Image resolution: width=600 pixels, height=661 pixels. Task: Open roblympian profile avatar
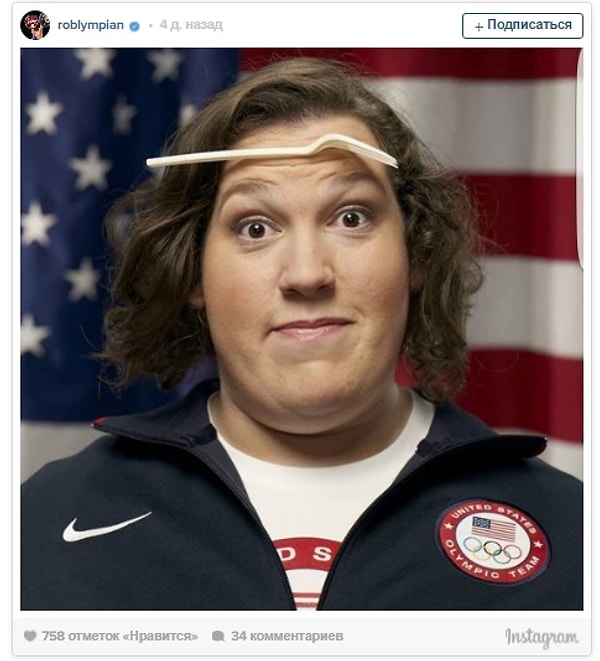(x=35, y=25)
